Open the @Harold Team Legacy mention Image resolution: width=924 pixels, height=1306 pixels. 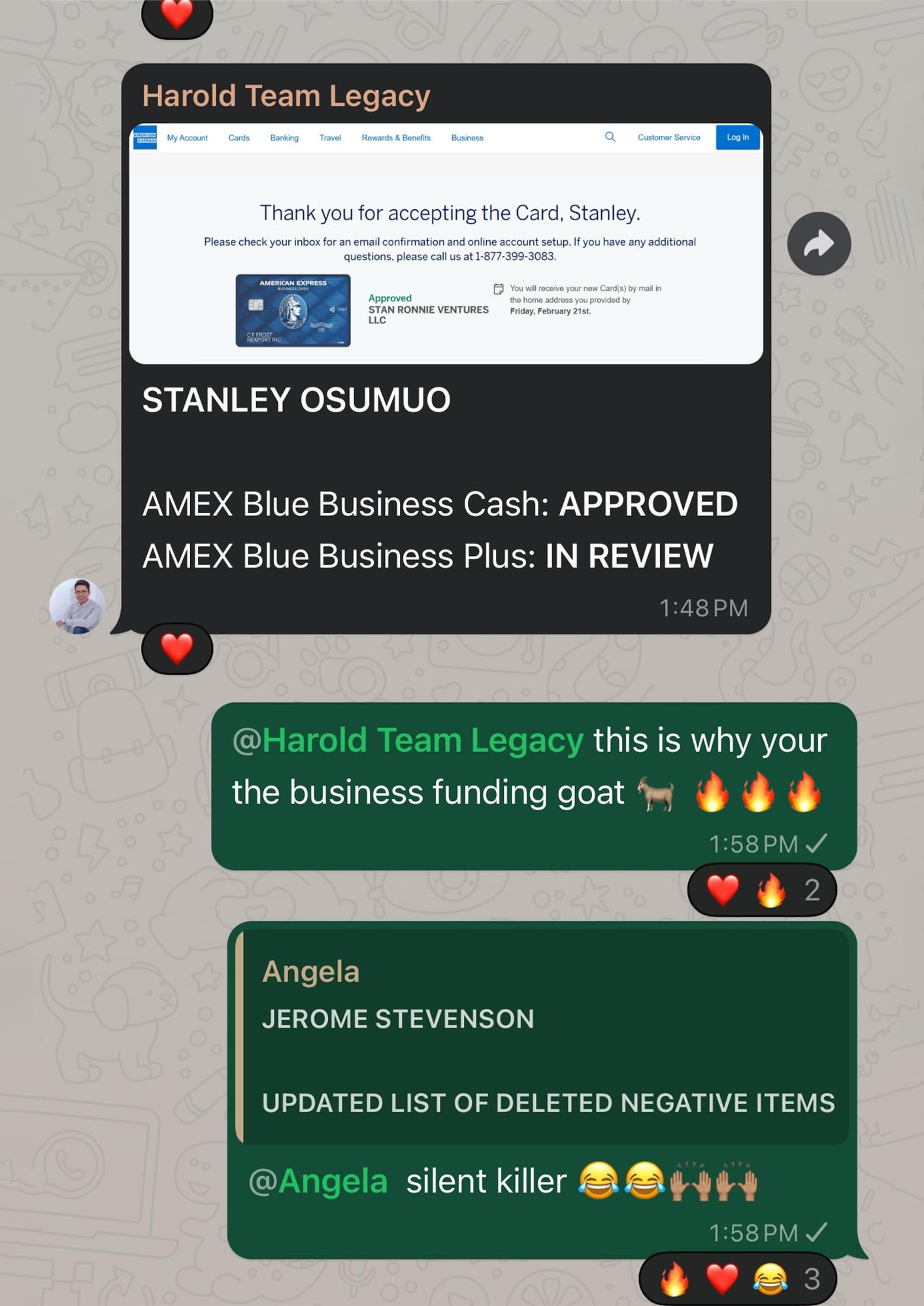click(x=408, y=740)
